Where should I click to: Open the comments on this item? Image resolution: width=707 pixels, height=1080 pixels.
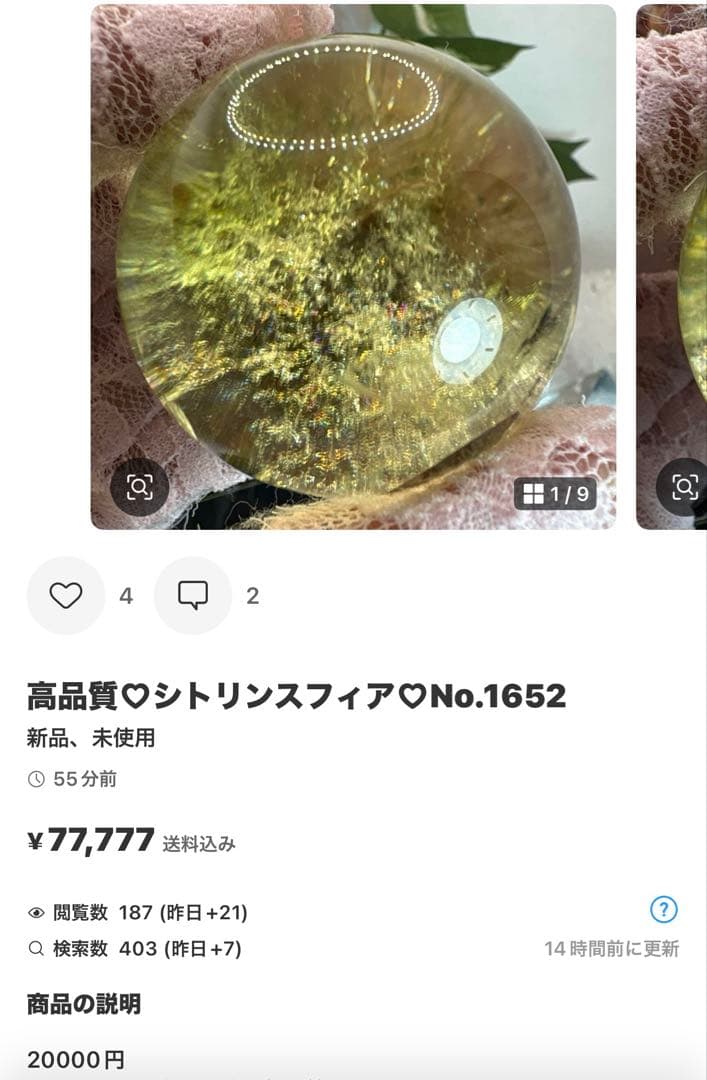pyautogui.click(x=193, y=596)
